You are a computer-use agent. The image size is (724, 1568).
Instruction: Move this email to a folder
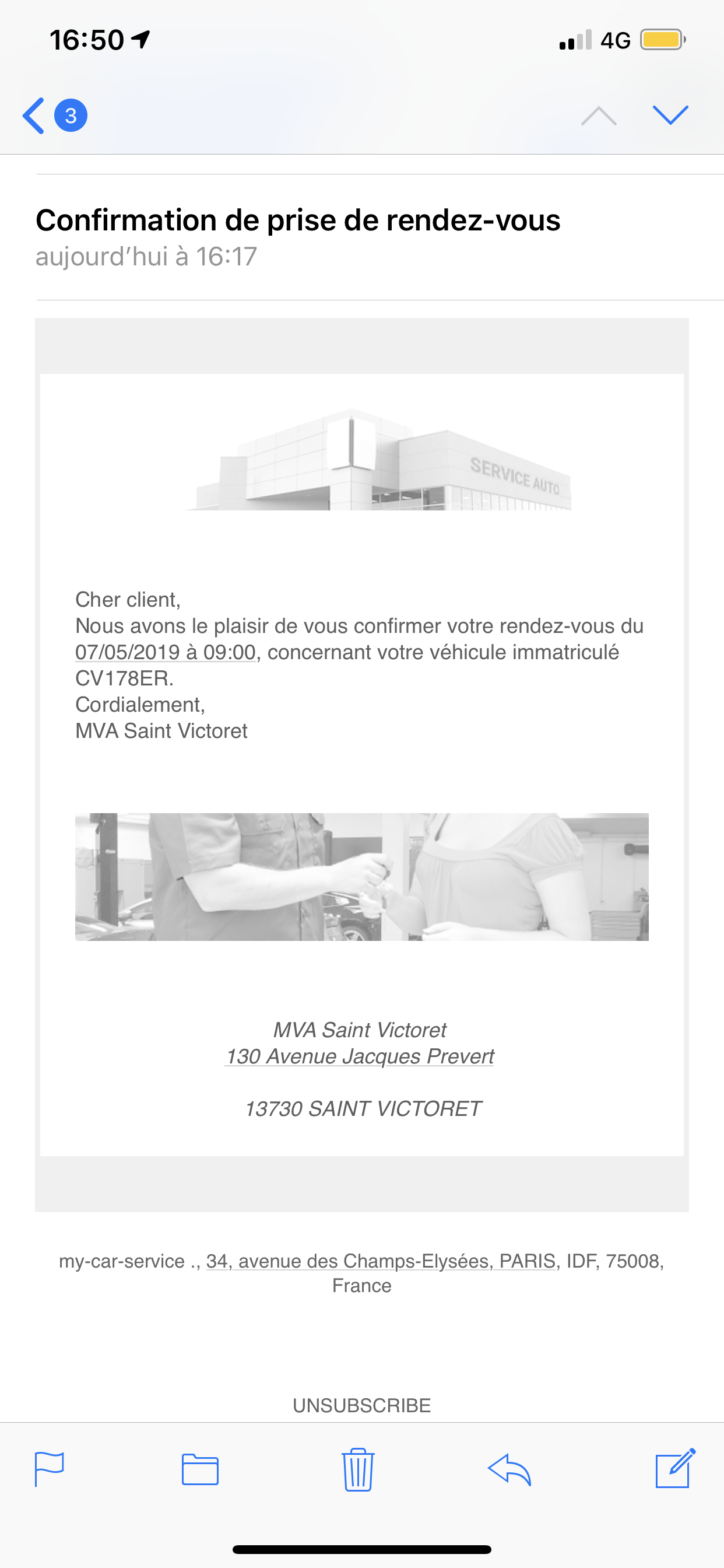(200, 1469)
